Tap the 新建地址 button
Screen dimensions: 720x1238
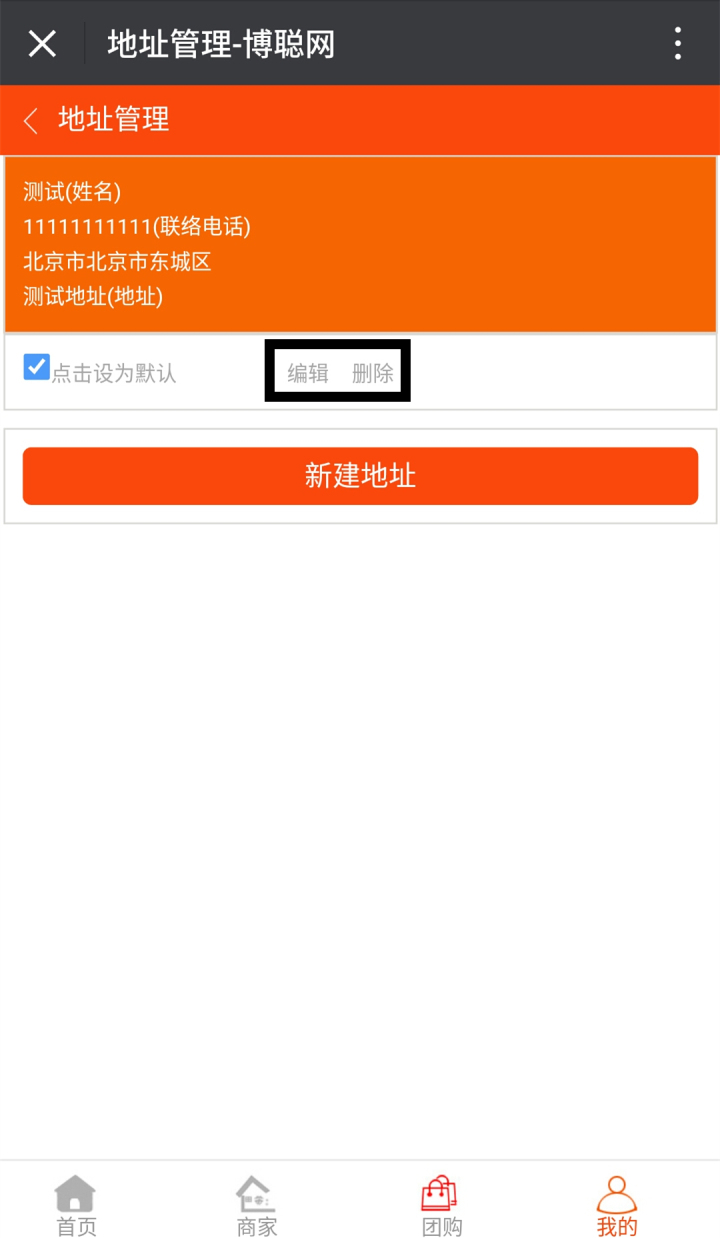point(360,476)
